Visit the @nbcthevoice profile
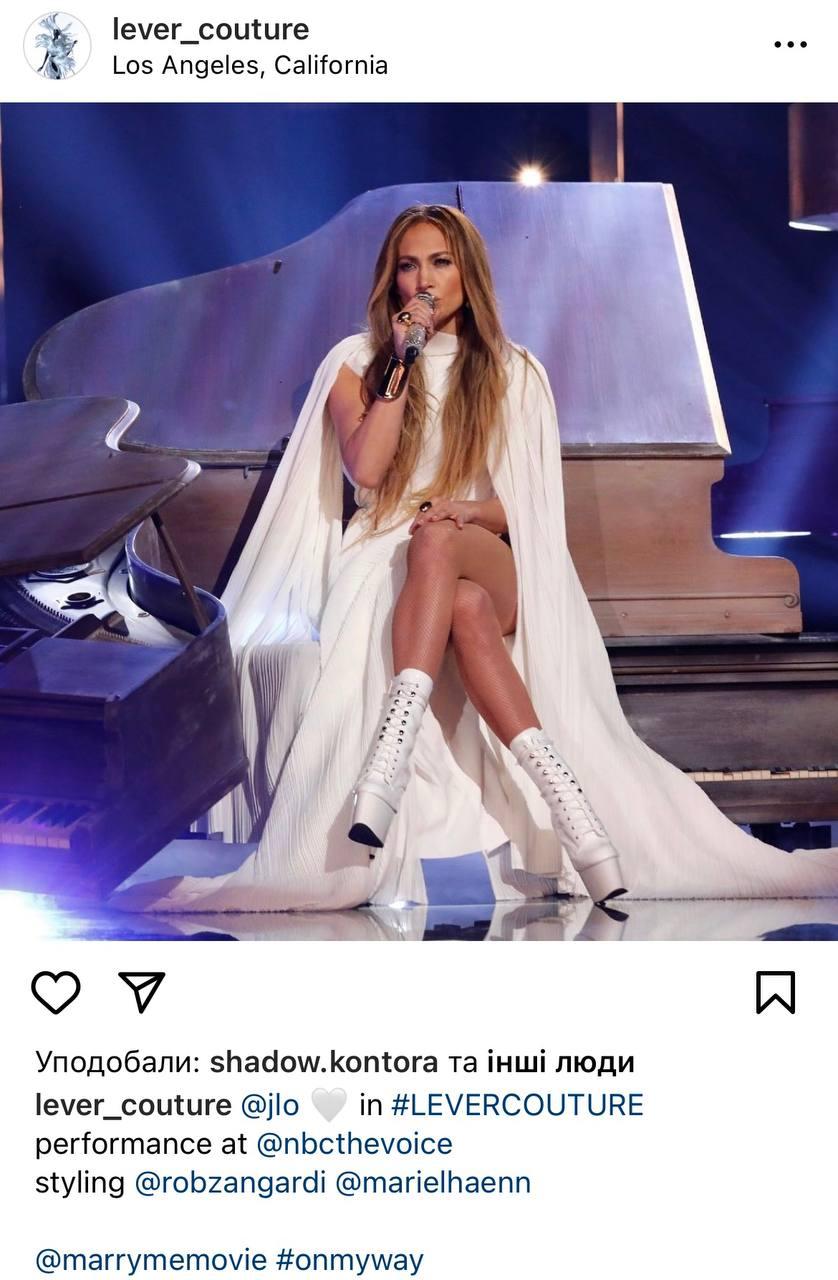This screenshot has height=1280, width=838. pos(354,1144)
